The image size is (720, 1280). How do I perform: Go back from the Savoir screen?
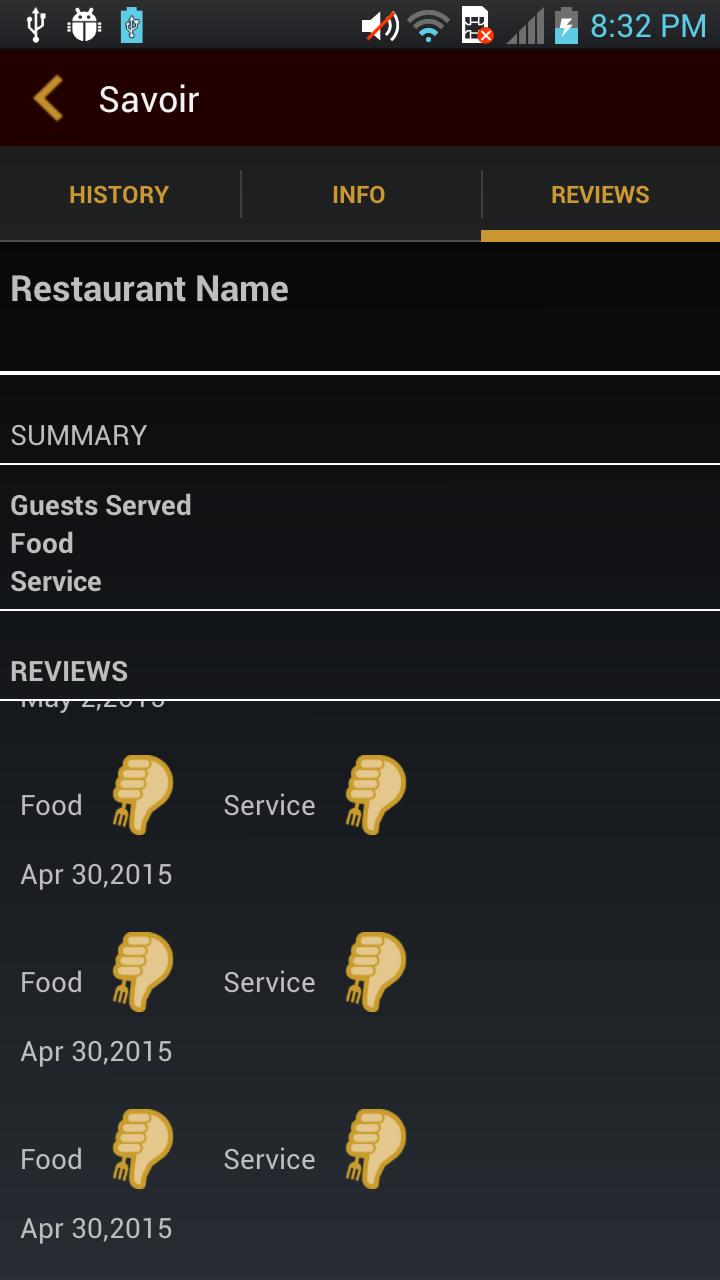(48, 99)
